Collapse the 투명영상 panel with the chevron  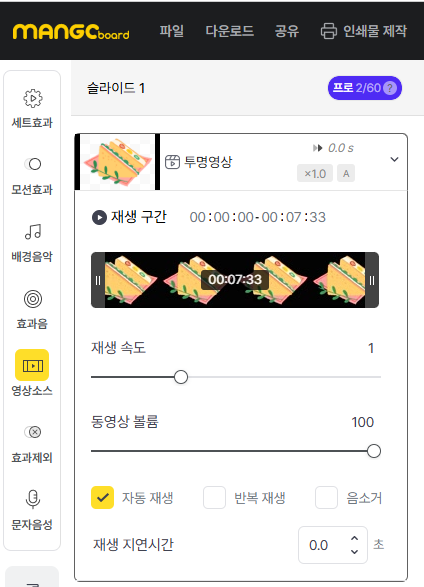(394, 159)
